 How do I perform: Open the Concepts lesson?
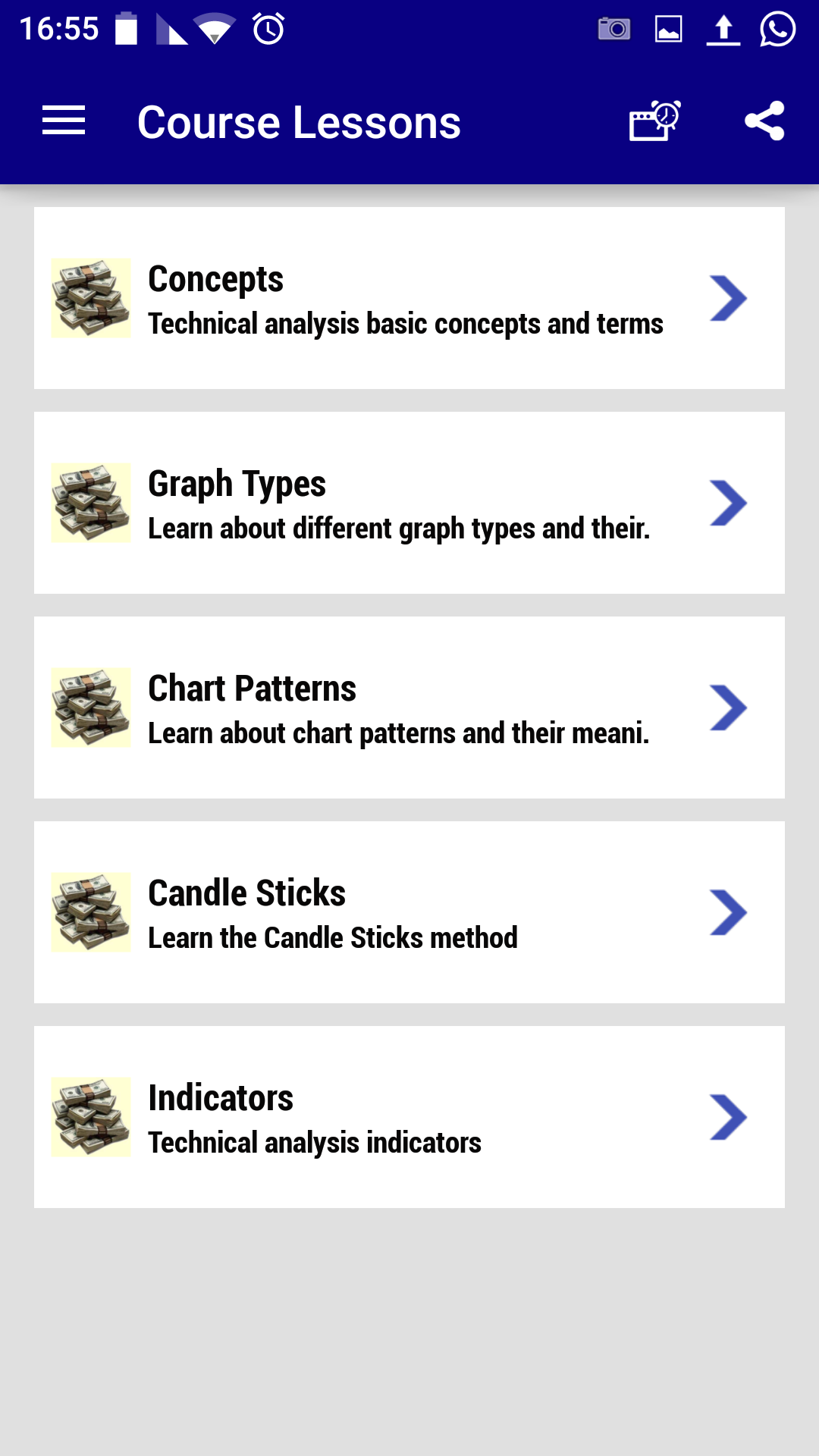point(409,298)
